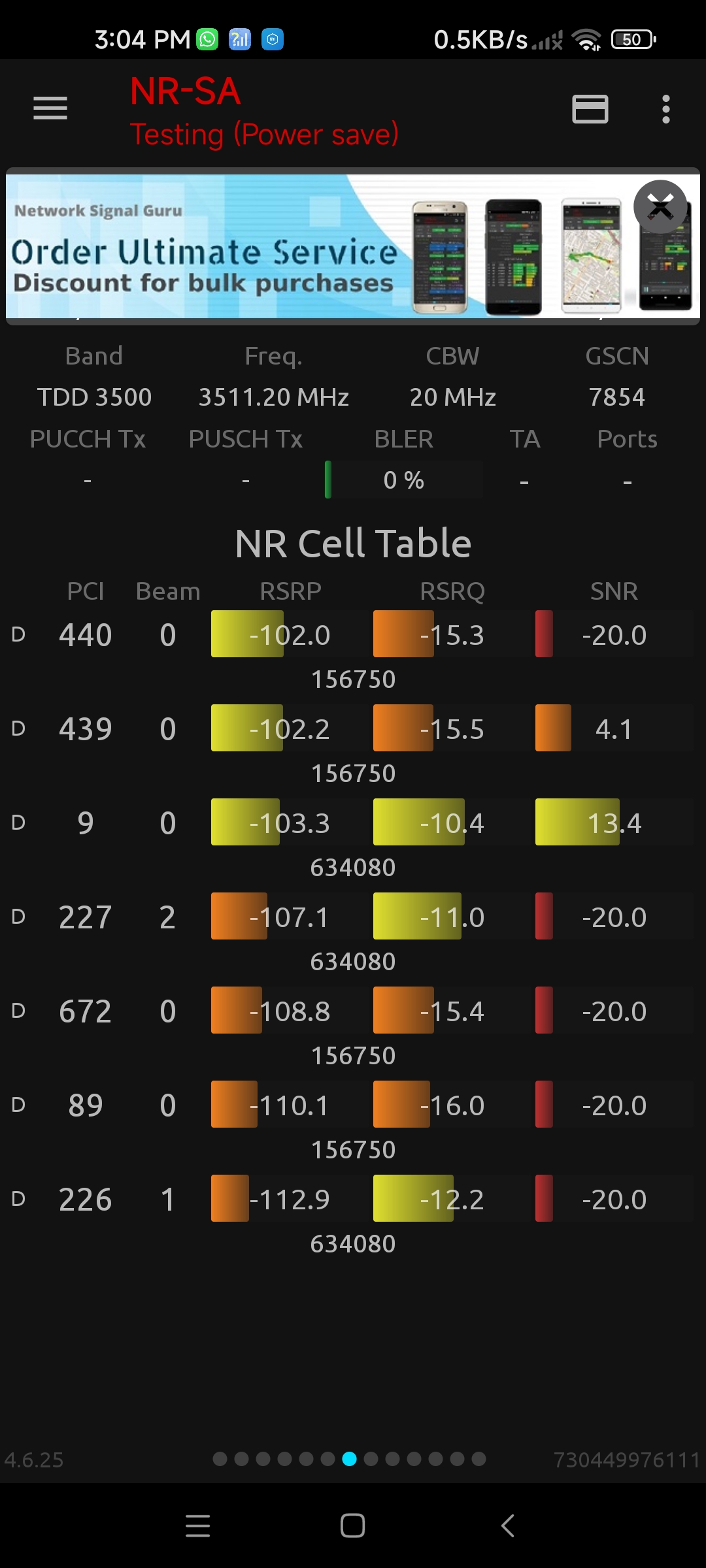Go back using the system back button
This screenshot has width=706, height=1568.
(508, 1526)
